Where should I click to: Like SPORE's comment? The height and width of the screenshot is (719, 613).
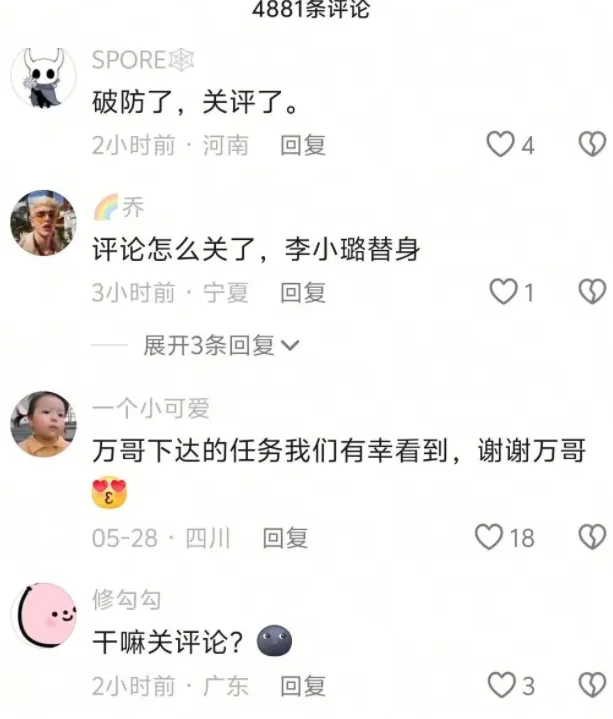pyautogui.click(x=500, y=145)
